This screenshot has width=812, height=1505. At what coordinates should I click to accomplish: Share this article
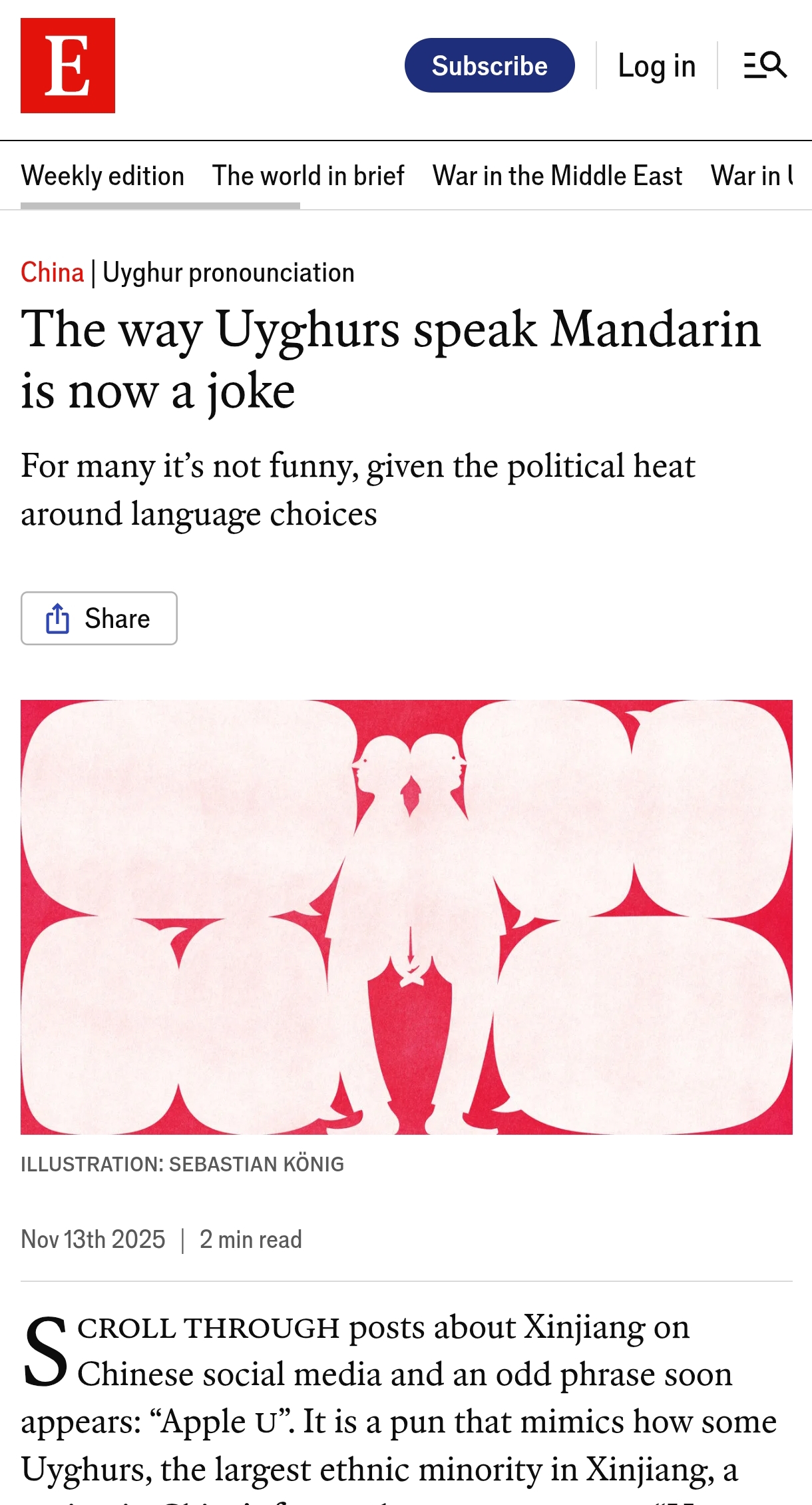click(x=99, y=618)
